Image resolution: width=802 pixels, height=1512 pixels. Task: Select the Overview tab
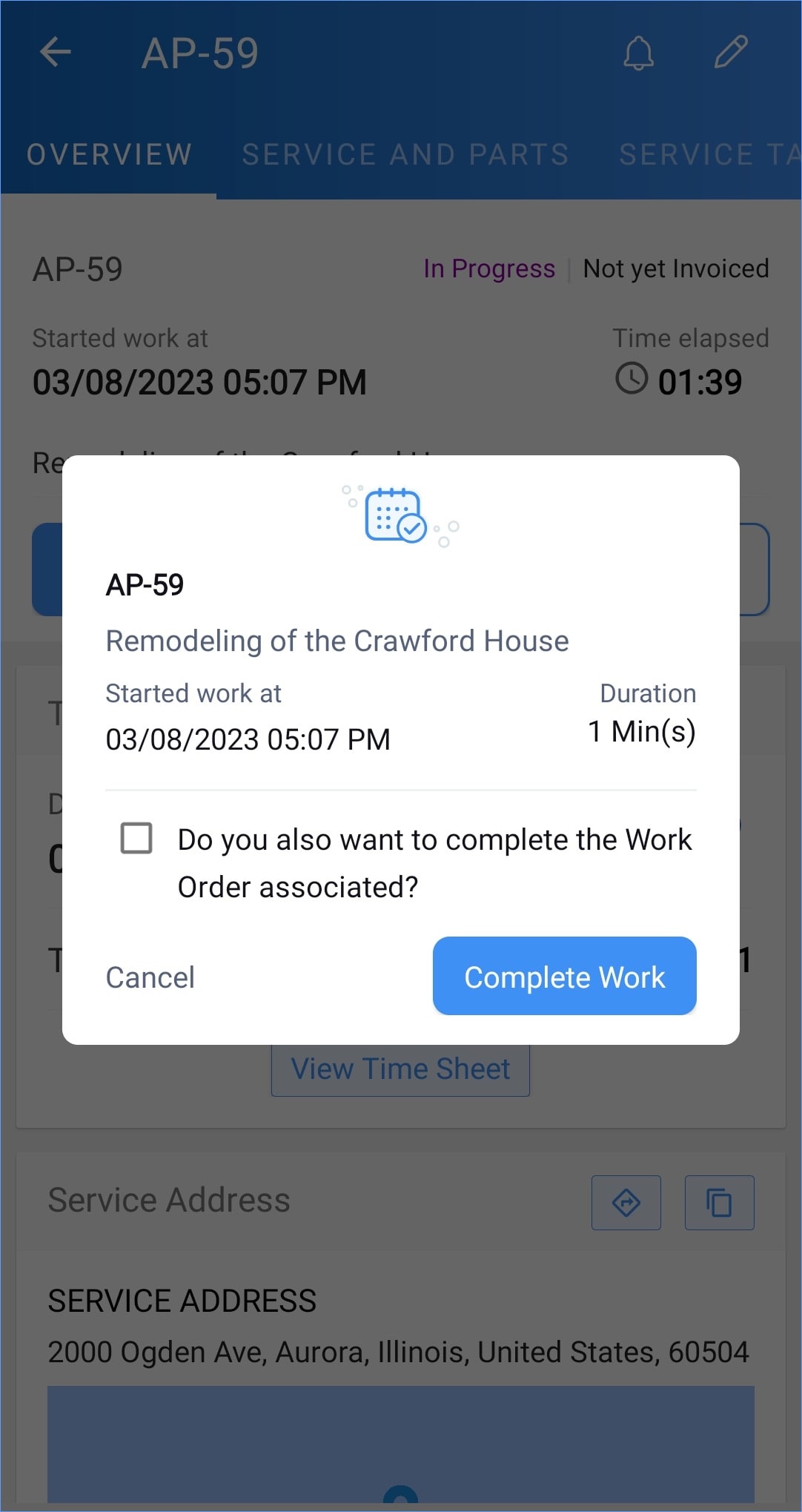point(110,154)
